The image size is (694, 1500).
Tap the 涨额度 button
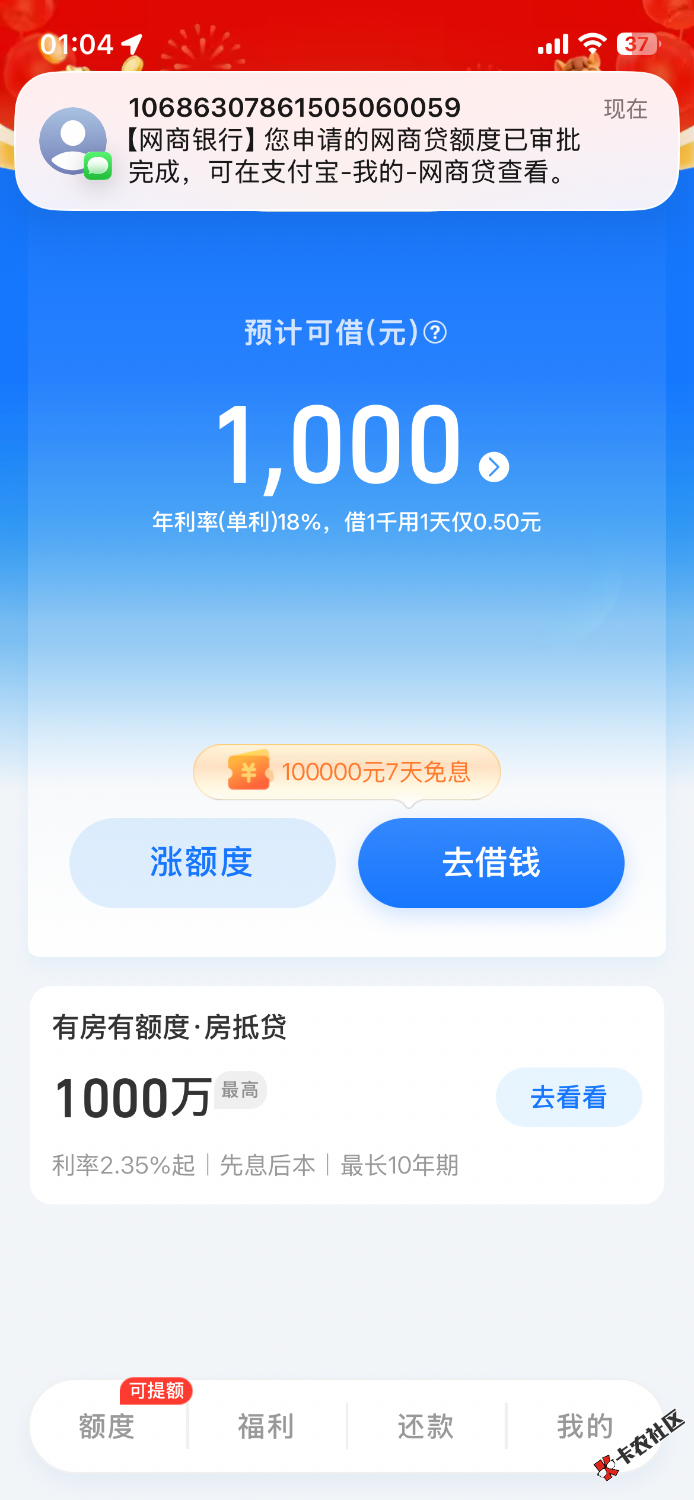click(x=202, y=862)
